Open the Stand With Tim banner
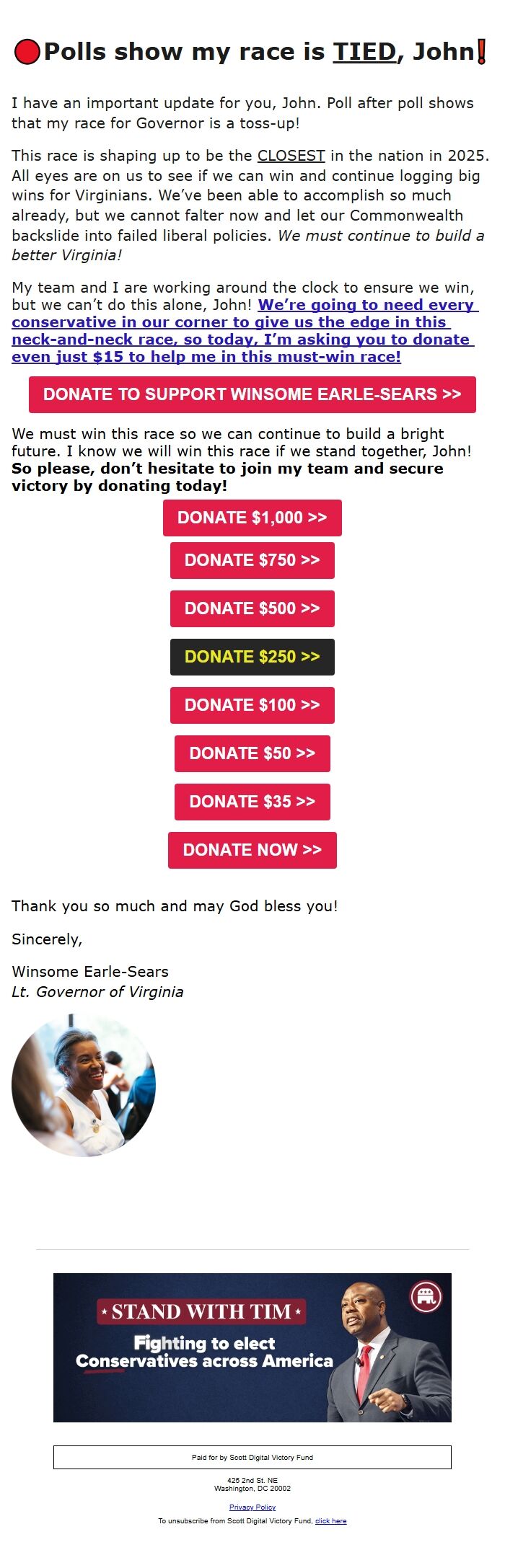The width and height of the screenshot is (505, 1568). click(252, 1347)
